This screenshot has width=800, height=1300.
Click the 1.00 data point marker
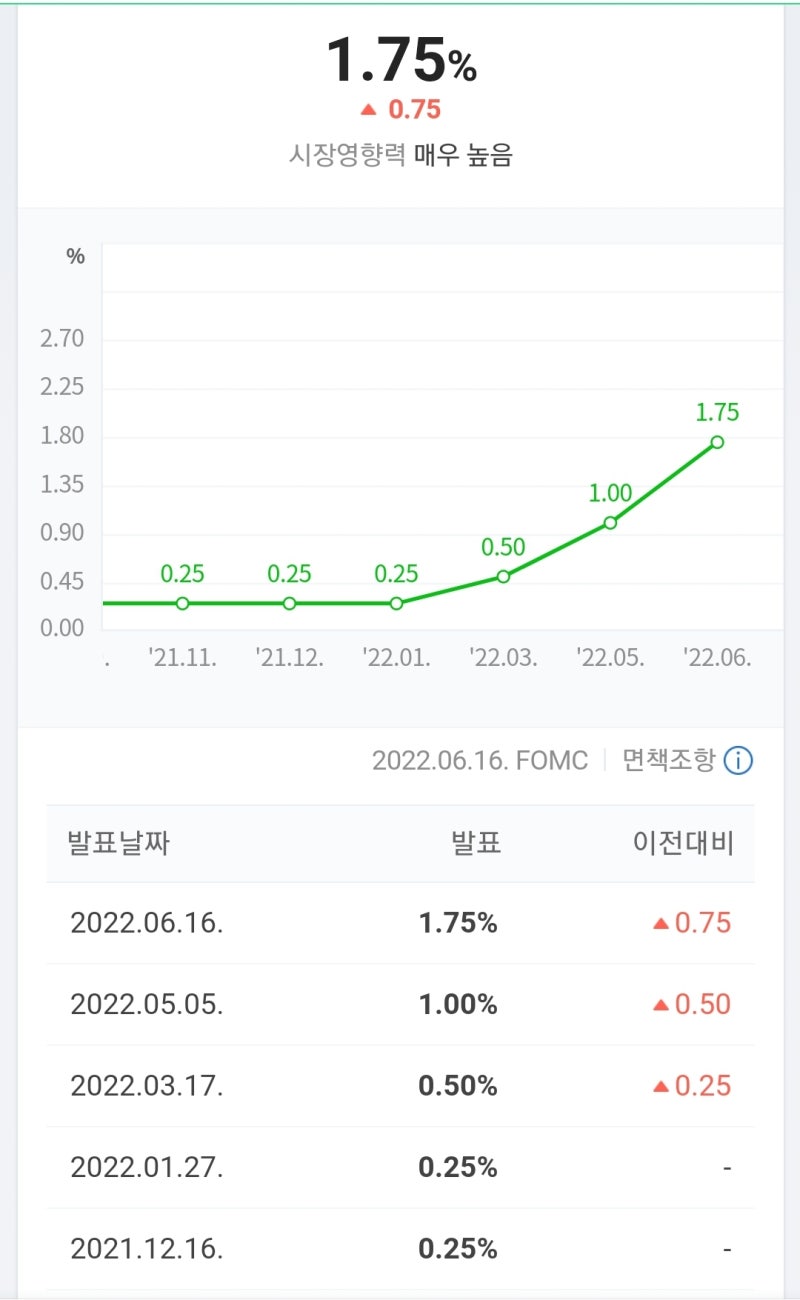[609, 522]
